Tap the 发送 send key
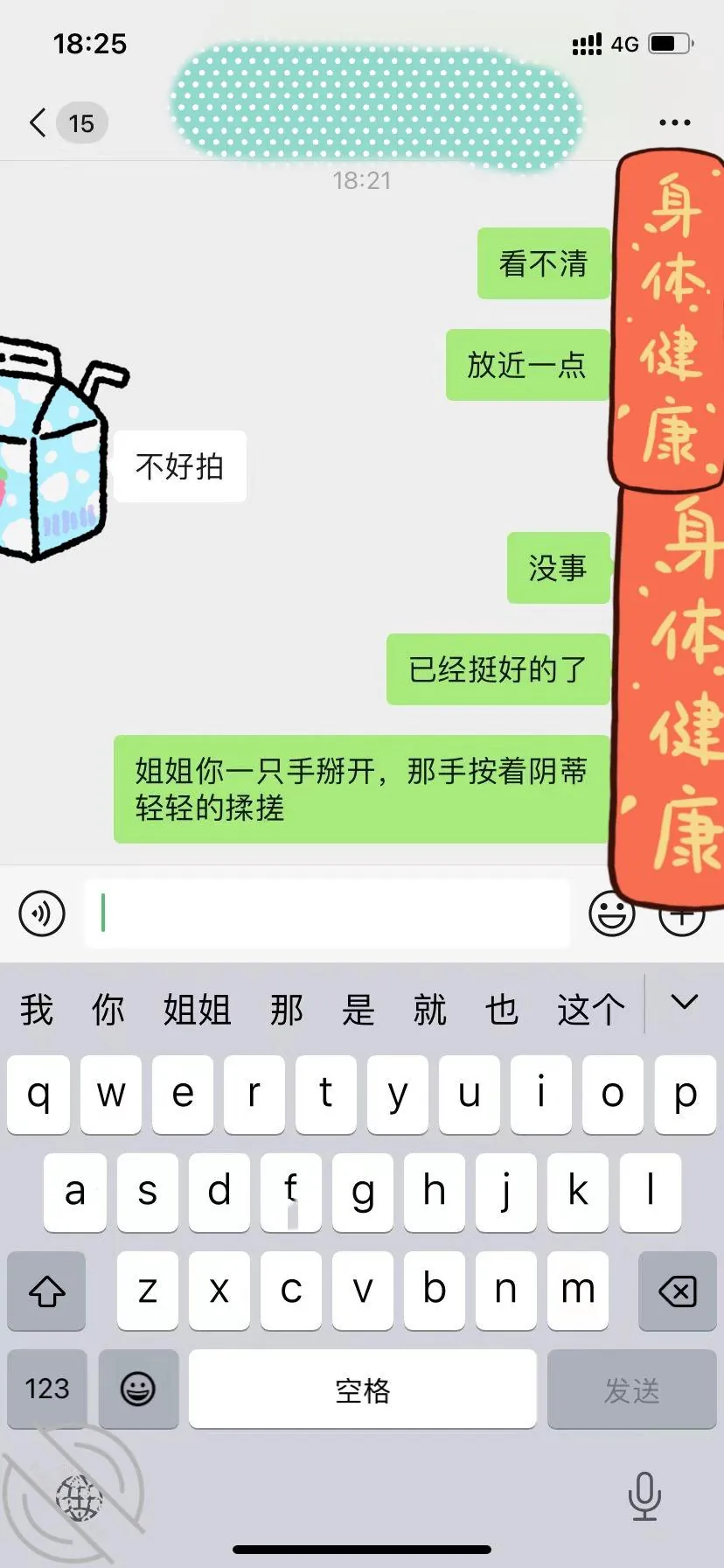The height and width of the screenshot is (1568, 724). [632, 1389]
